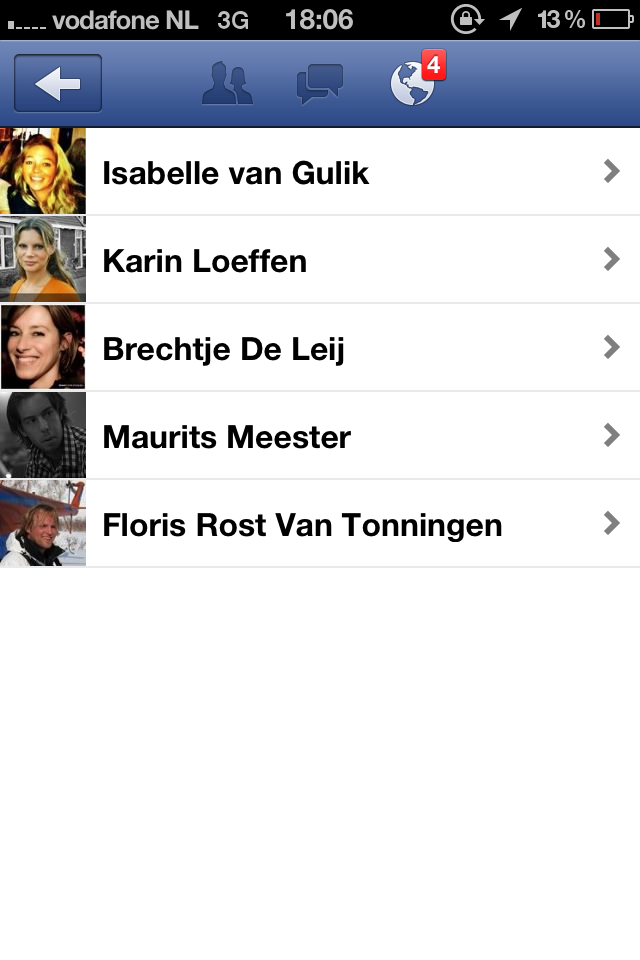Open the friend requests icon

pyautogui.click(x=227, y=84)
